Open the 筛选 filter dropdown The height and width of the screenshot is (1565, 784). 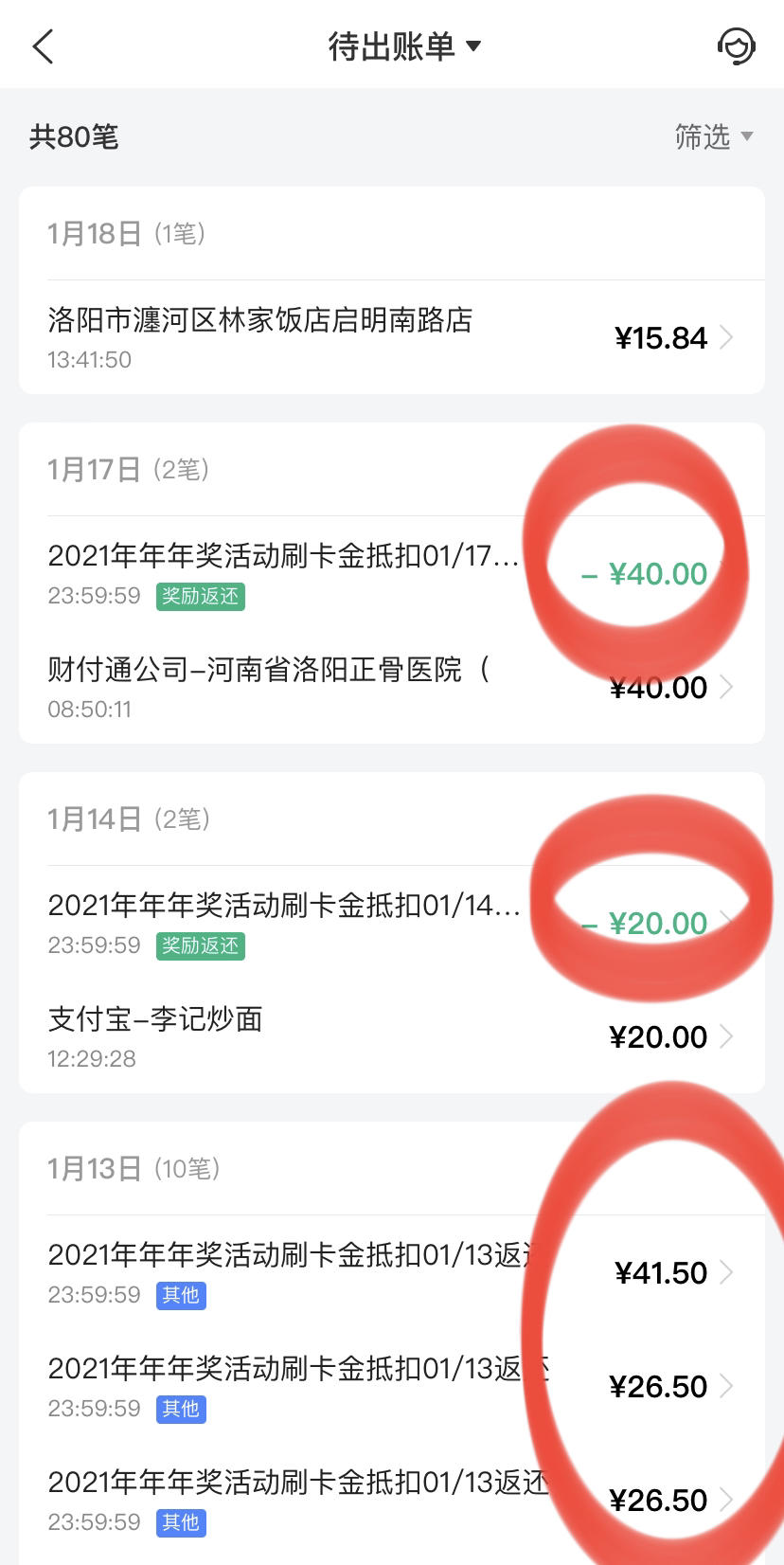714,136
